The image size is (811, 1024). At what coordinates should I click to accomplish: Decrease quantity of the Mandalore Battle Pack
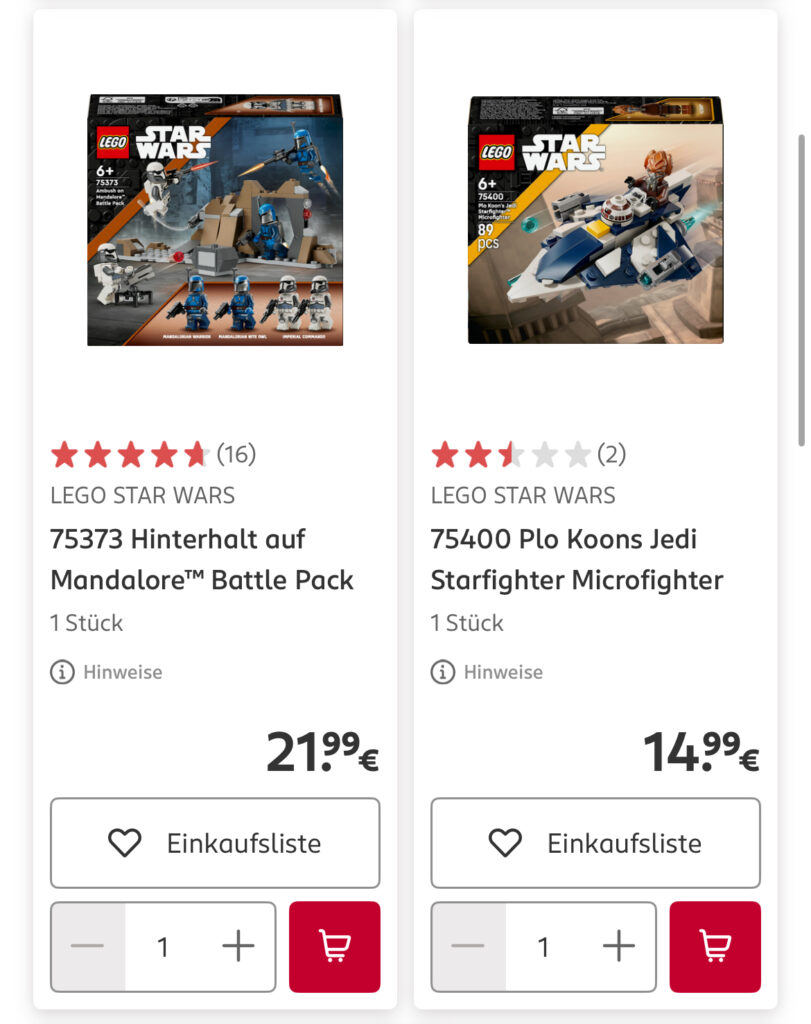click(x=88, y=947)
